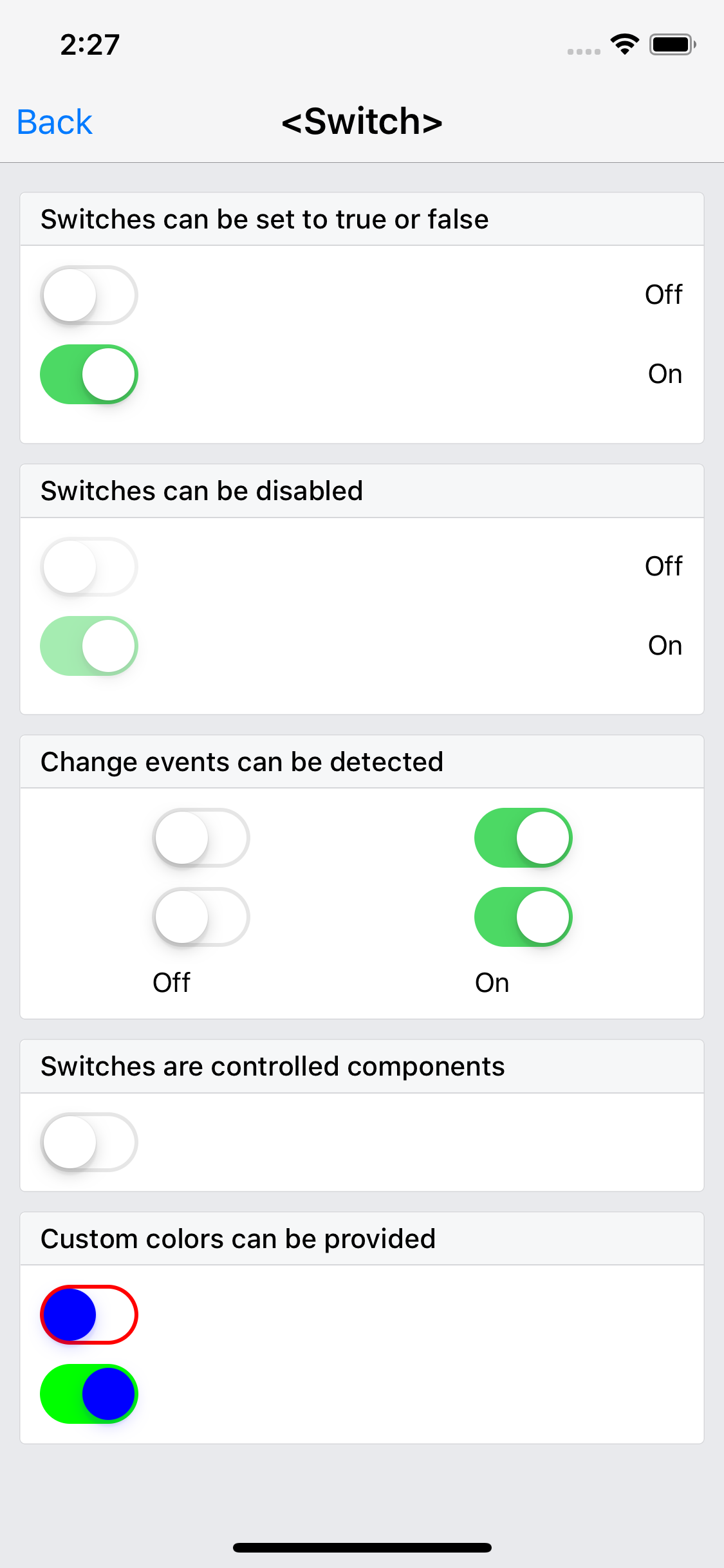Viewport: 724px width, 1568px height.
Task: Turn off the bright green custom color switch
Action: point(89,1394)
